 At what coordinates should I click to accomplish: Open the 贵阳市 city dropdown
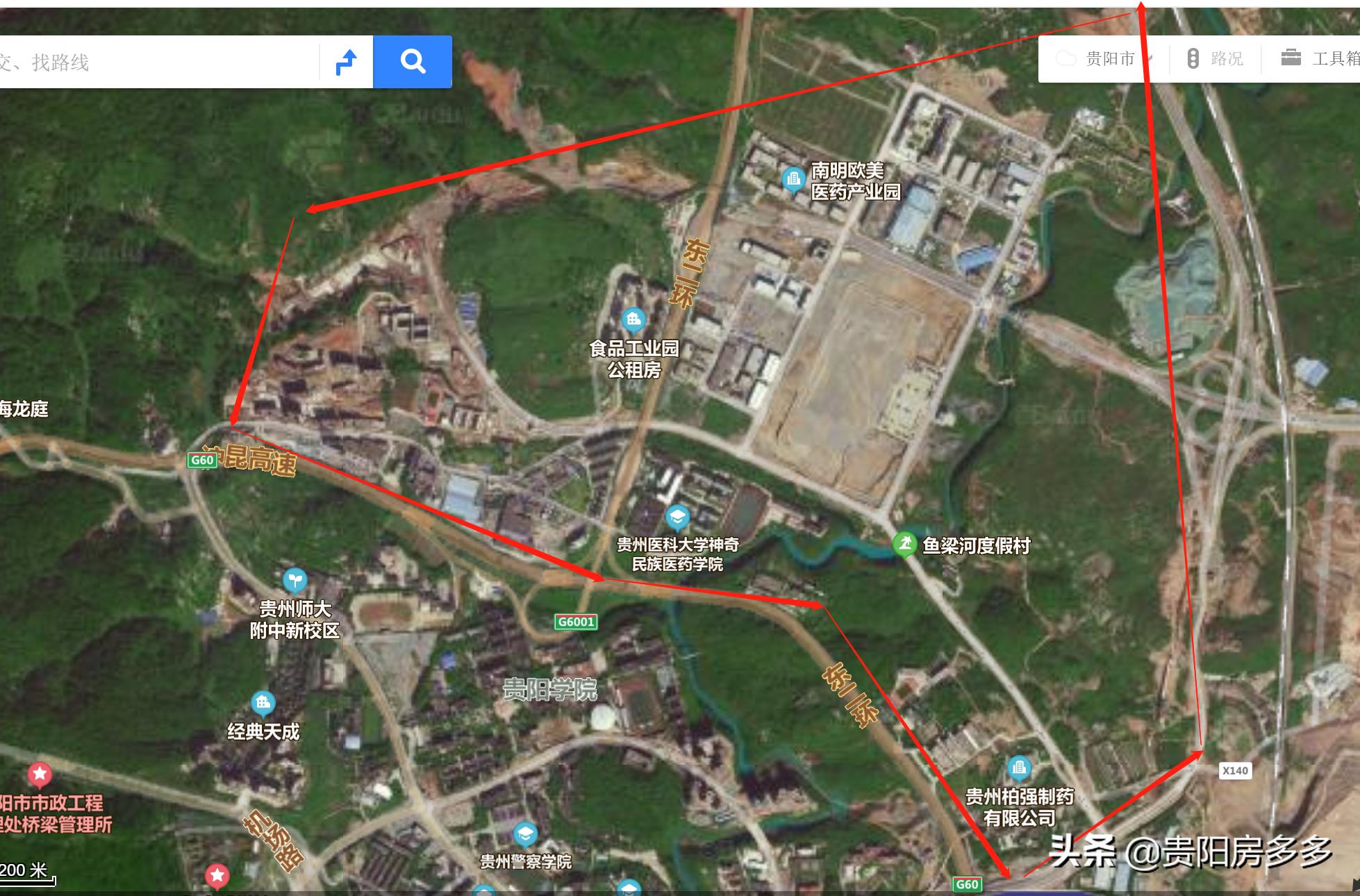(1110, 59)
